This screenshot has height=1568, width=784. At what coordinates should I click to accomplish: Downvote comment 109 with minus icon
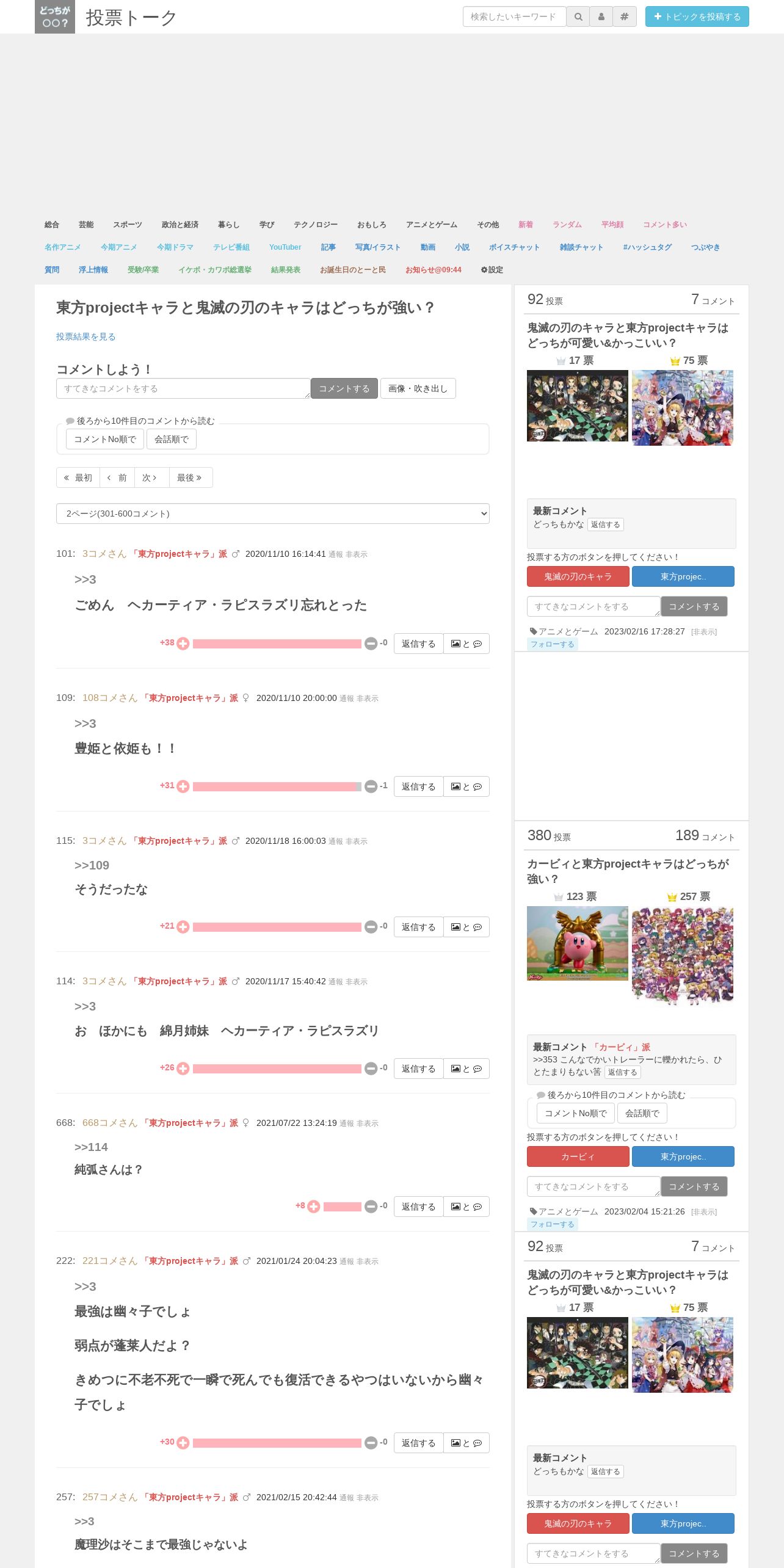pos(371,786)
